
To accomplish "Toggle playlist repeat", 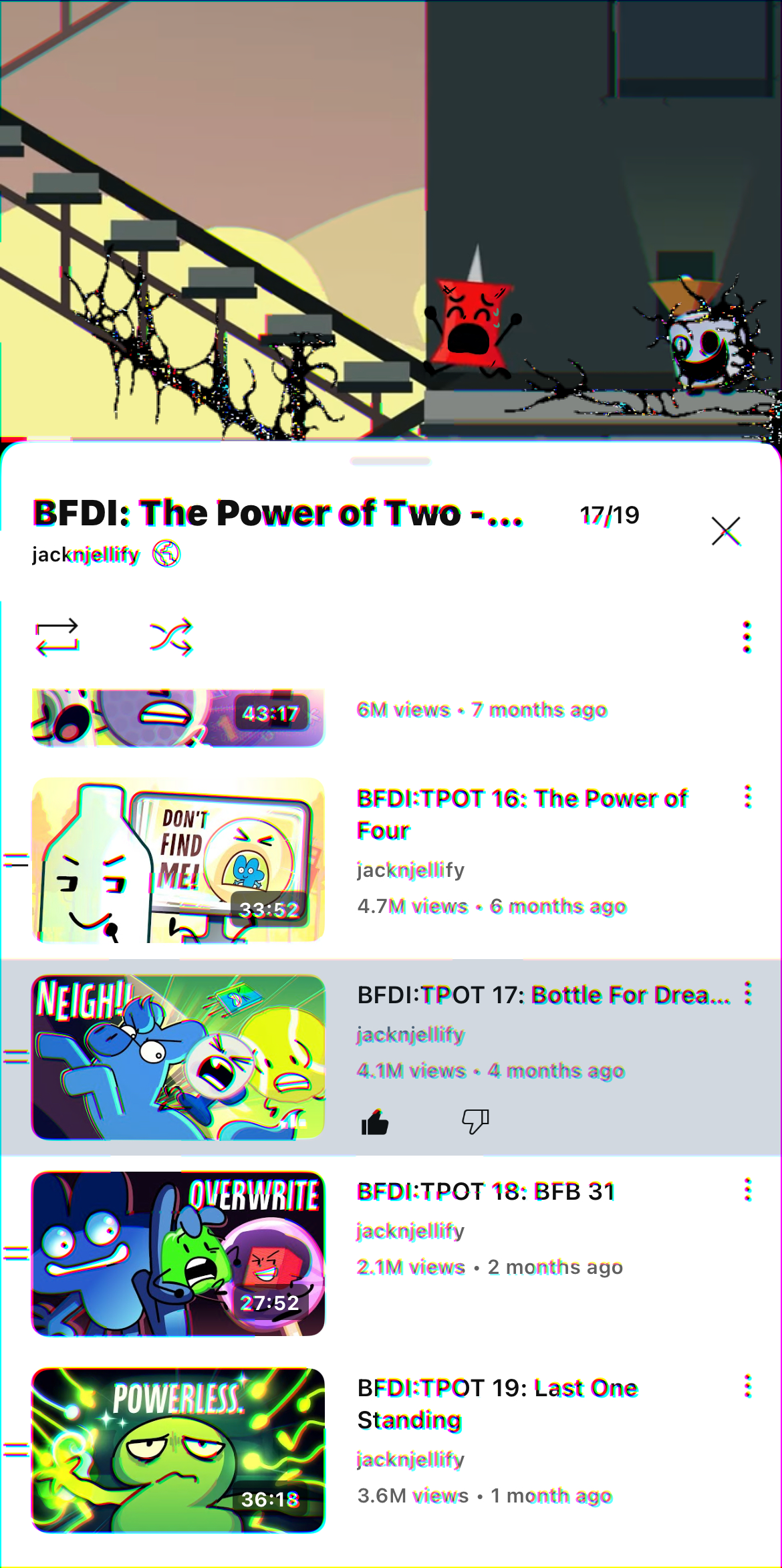I will click(57, 637).
